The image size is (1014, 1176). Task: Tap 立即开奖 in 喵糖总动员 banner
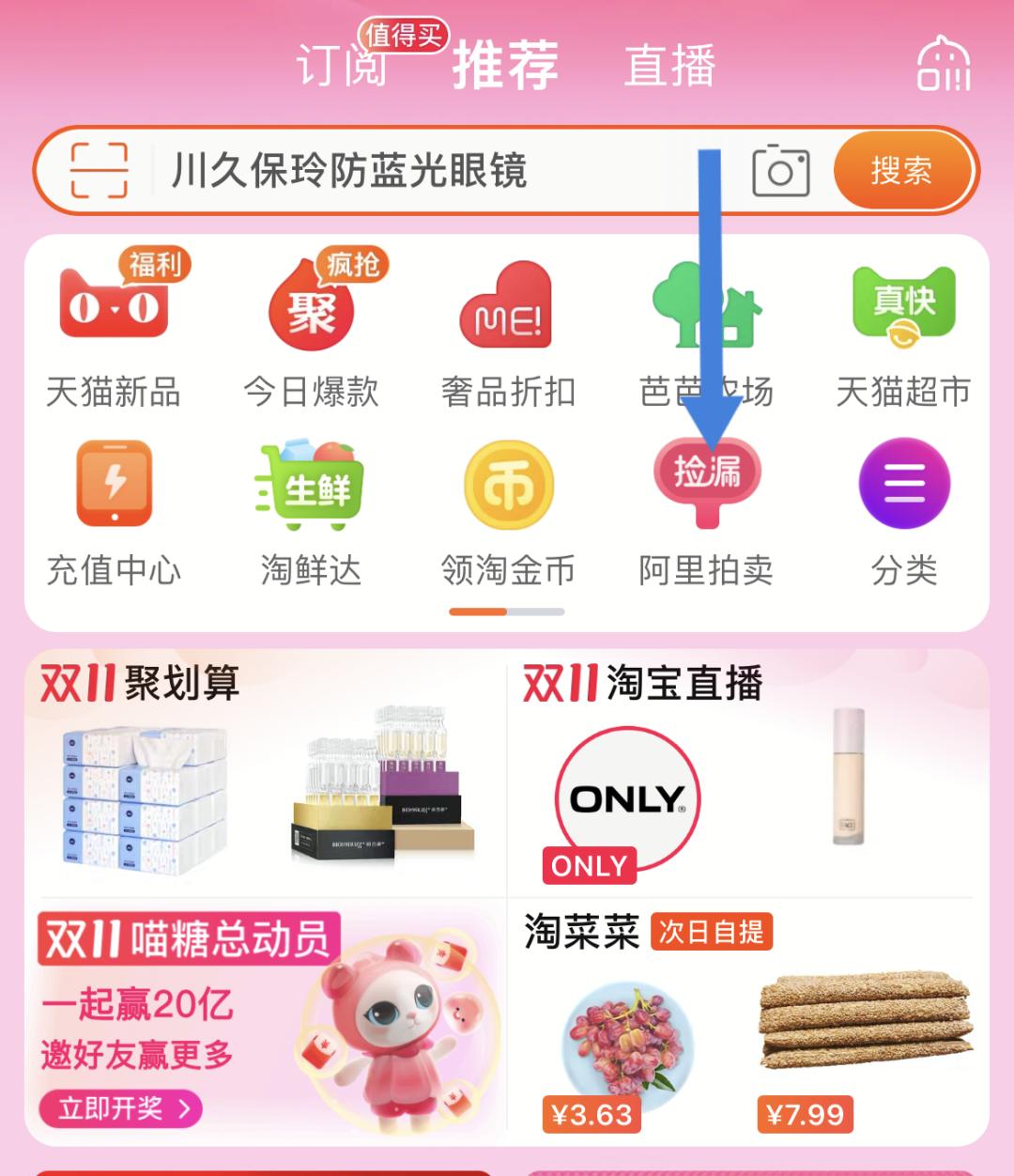point(120,1109)
